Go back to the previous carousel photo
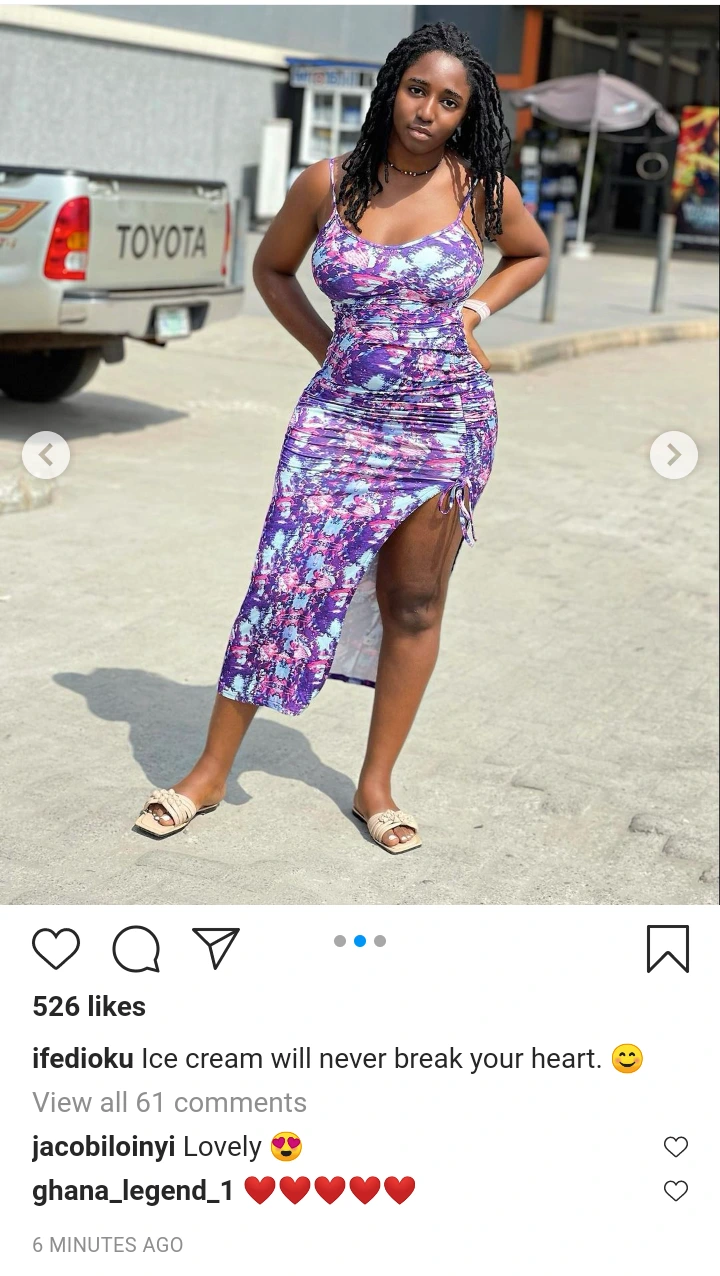Screen dimensions: 720x1276 tap(46, 455)
